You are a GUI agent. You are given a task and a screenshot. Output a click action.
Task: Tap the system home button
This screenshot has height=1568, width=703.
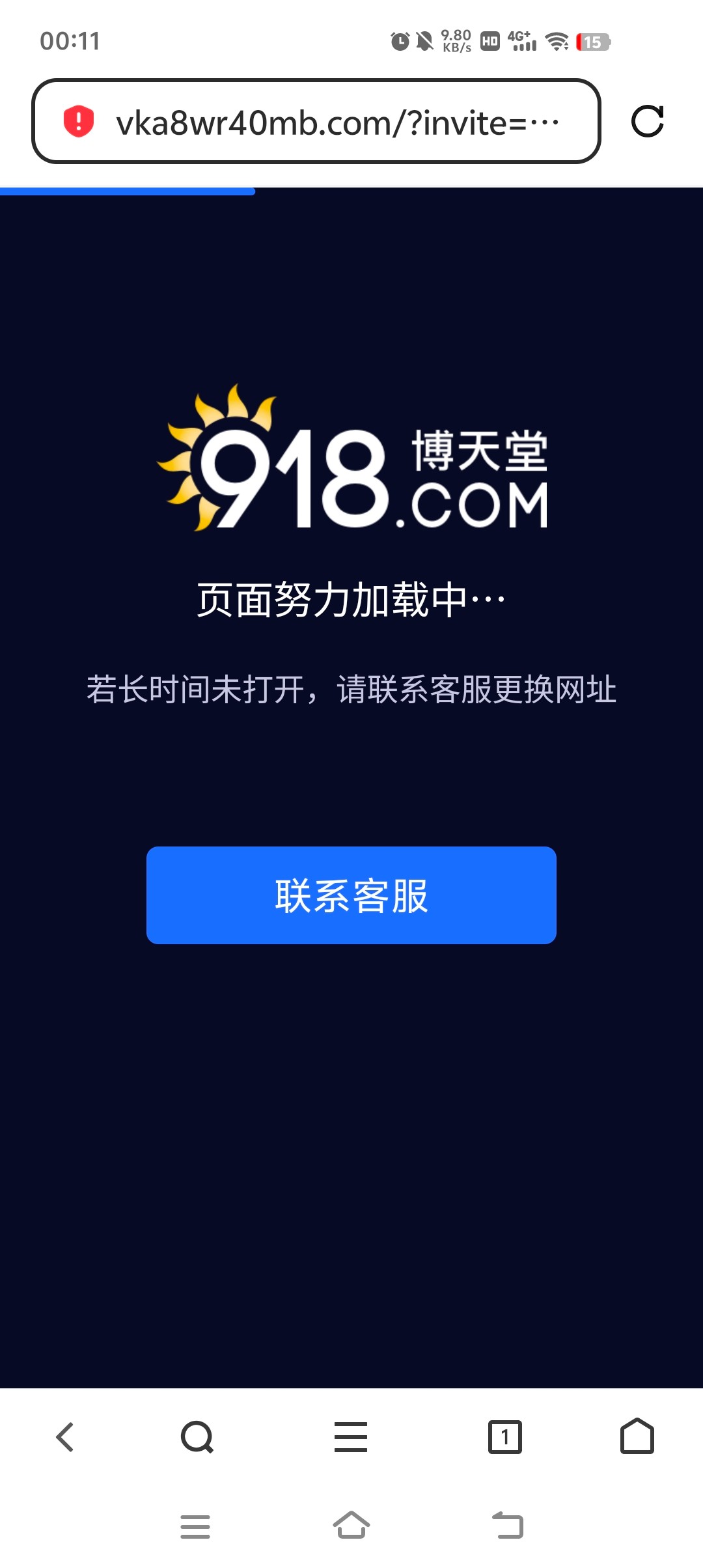tap(351, 1525)
